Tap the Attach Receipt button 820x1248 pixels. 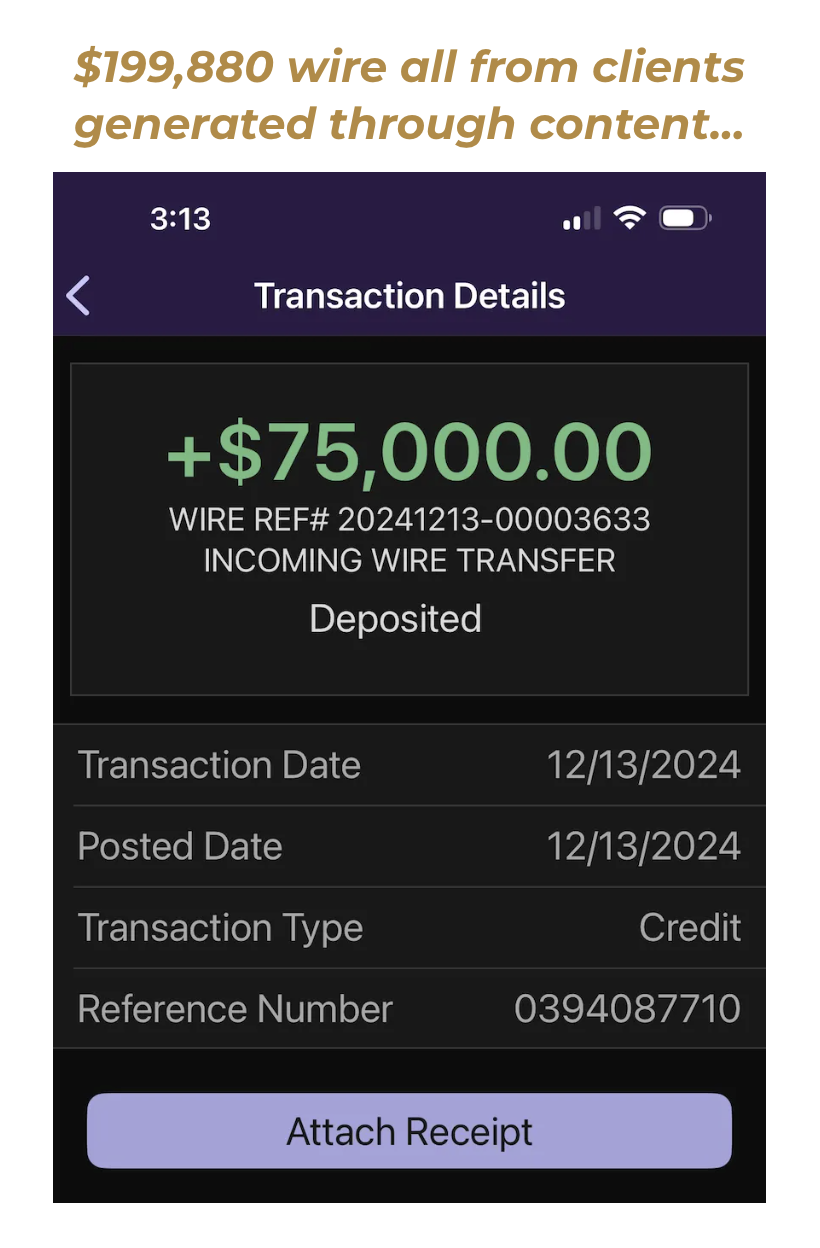410,1131
